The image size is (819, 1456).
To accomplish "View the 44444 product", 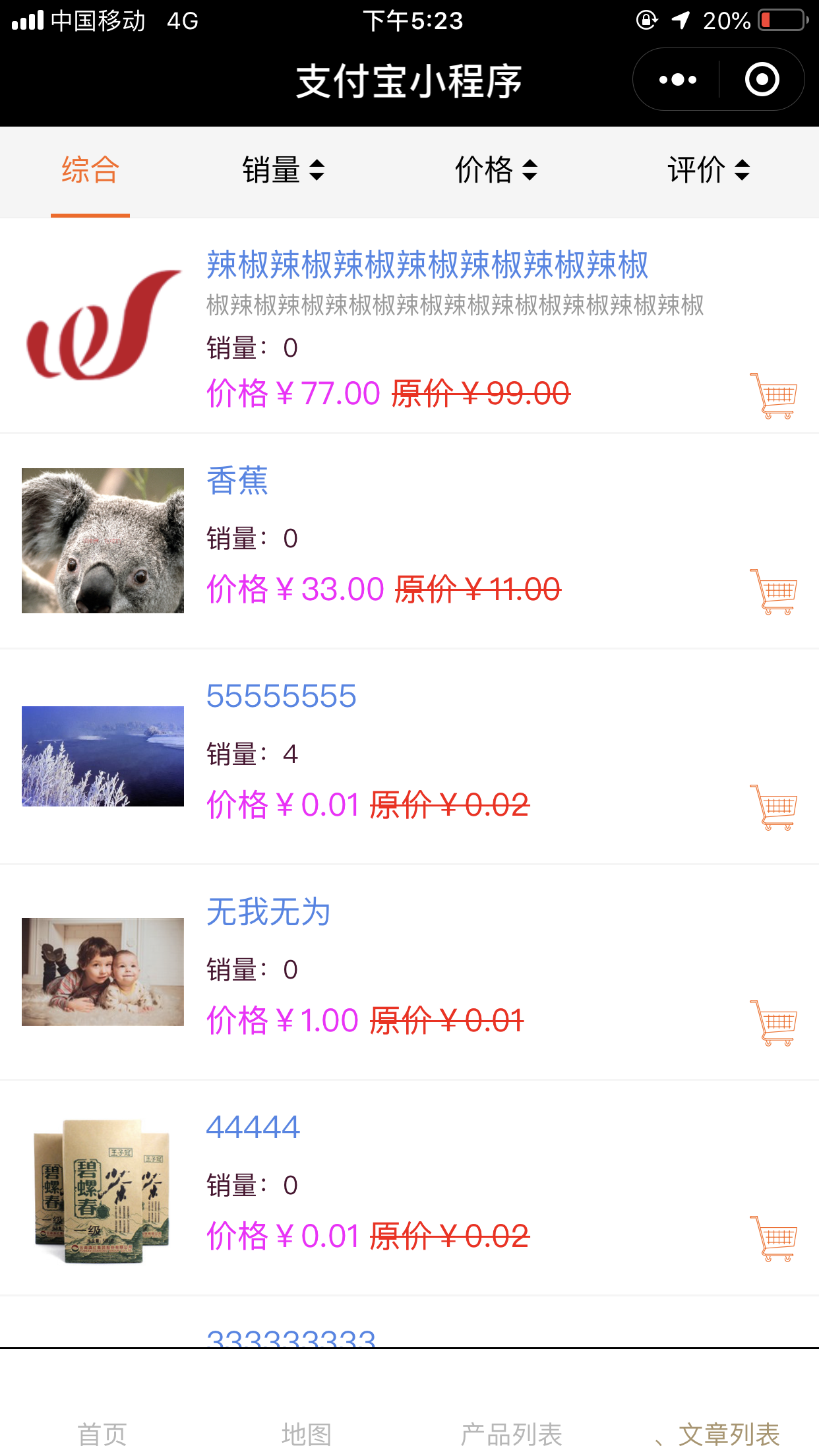I will (x=253, y=1127).
